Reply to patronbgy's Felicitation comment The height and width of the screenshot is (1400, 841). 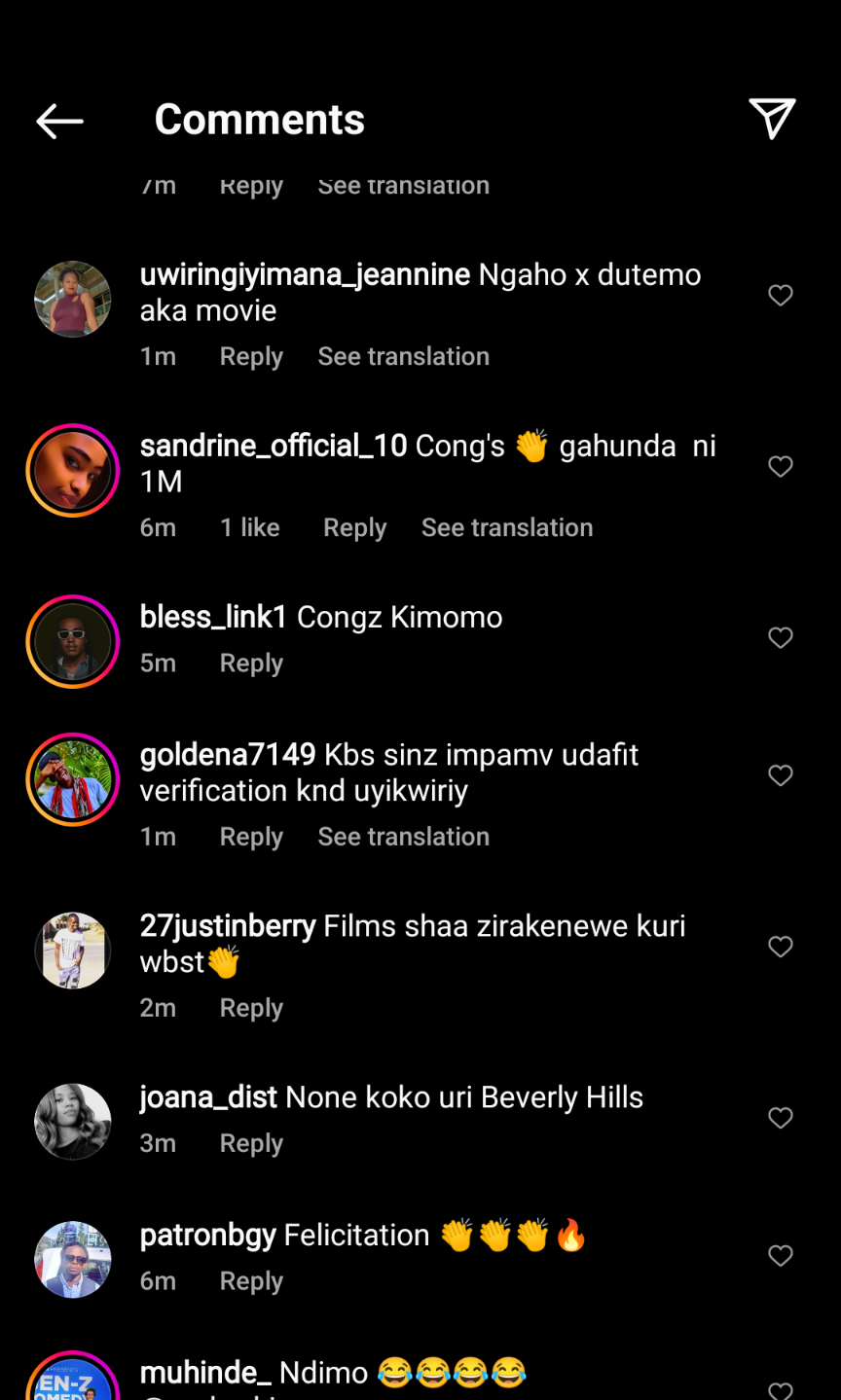click(x=251, y=1281)
